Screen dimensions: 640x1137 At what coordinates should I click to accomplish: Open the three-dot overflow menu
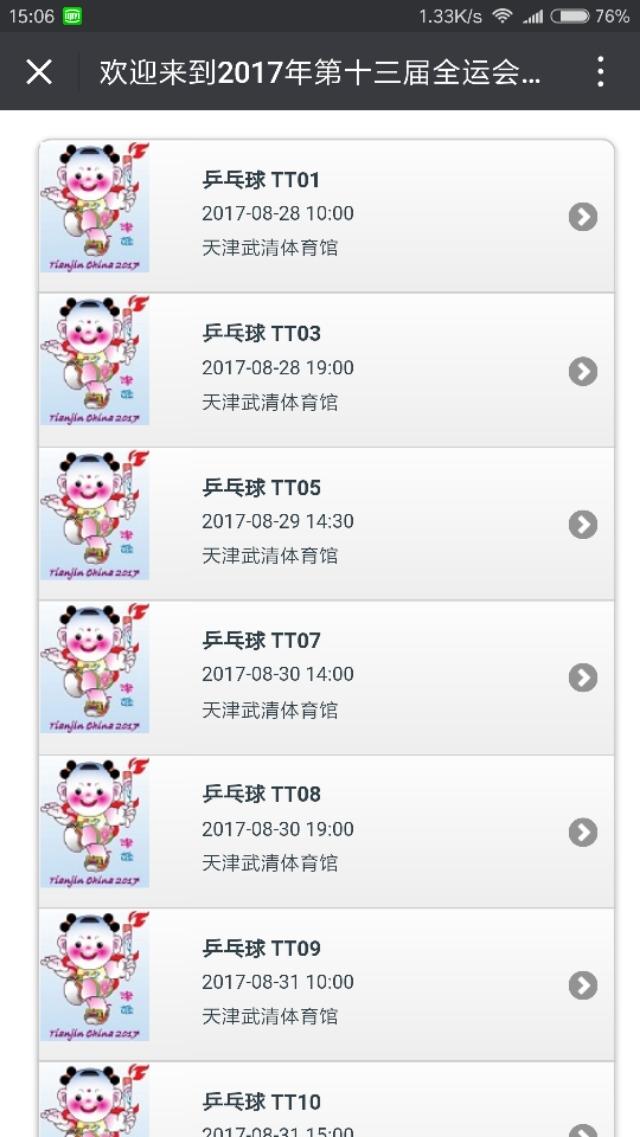pyautogui.click(x=600, y=72)
